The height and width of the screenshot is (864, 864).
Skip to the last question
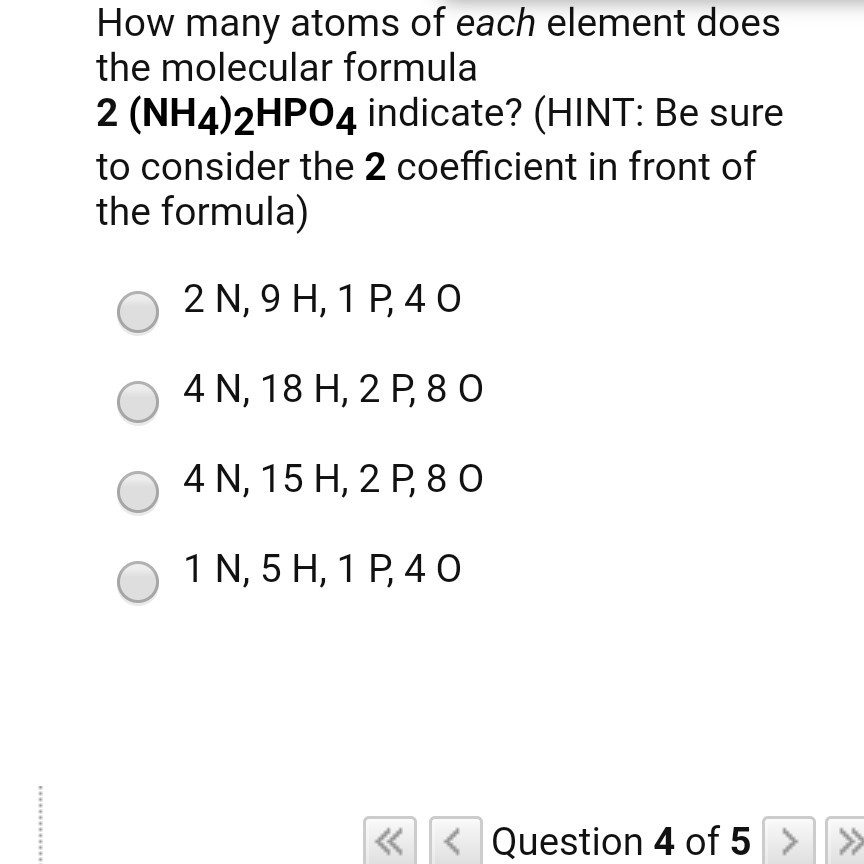[x=846, y=840]
